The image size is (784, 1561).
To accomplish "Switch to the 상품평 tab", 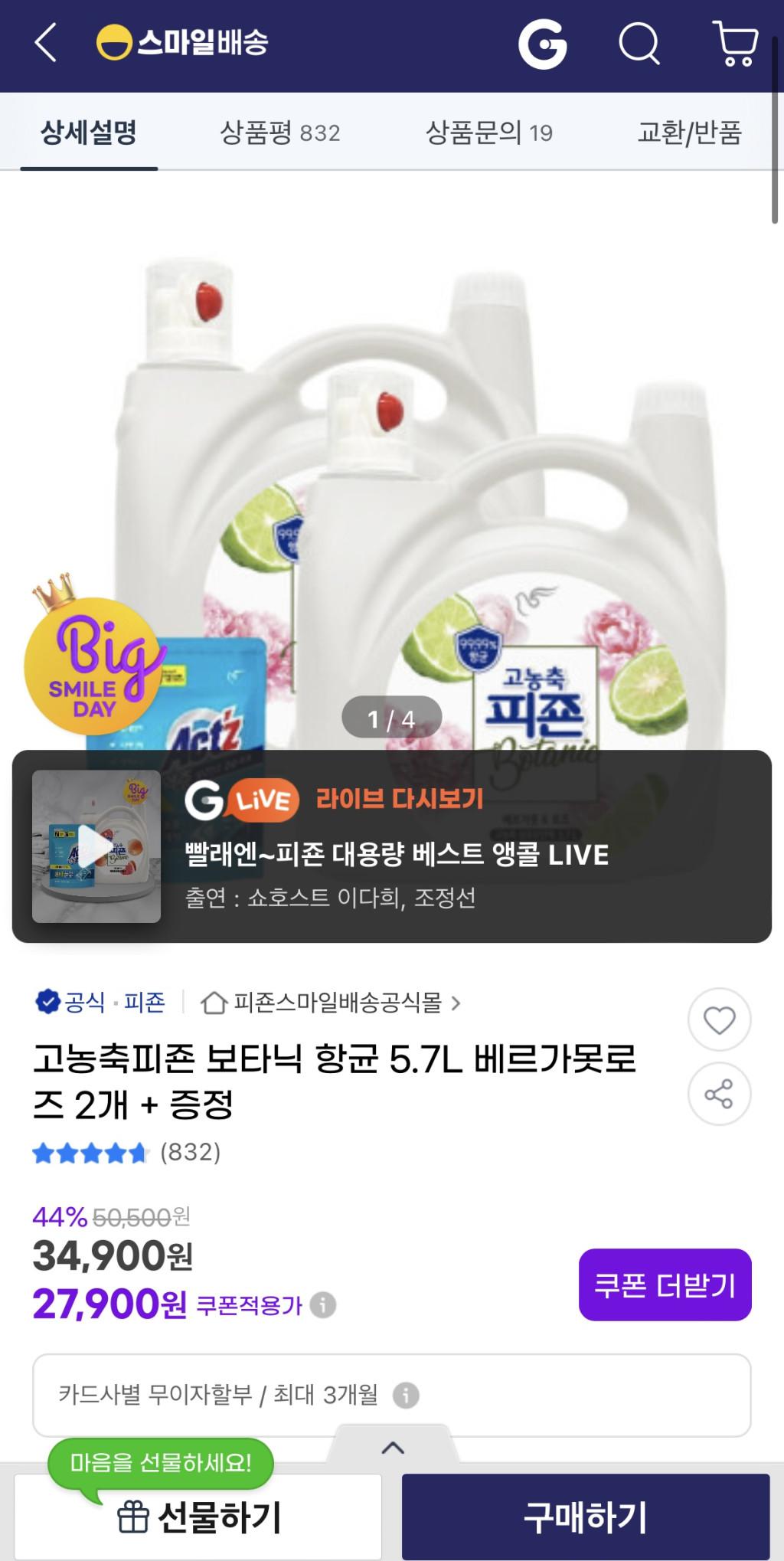I will tap(279, 133).
